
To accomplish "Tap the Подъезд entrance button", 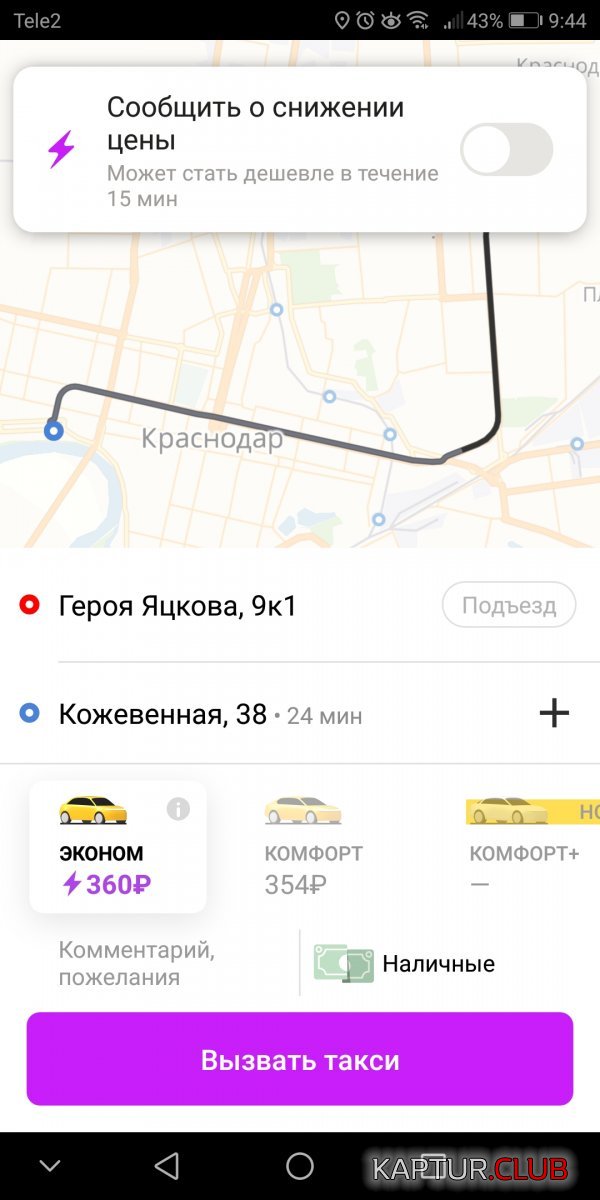I will point(509,605).
